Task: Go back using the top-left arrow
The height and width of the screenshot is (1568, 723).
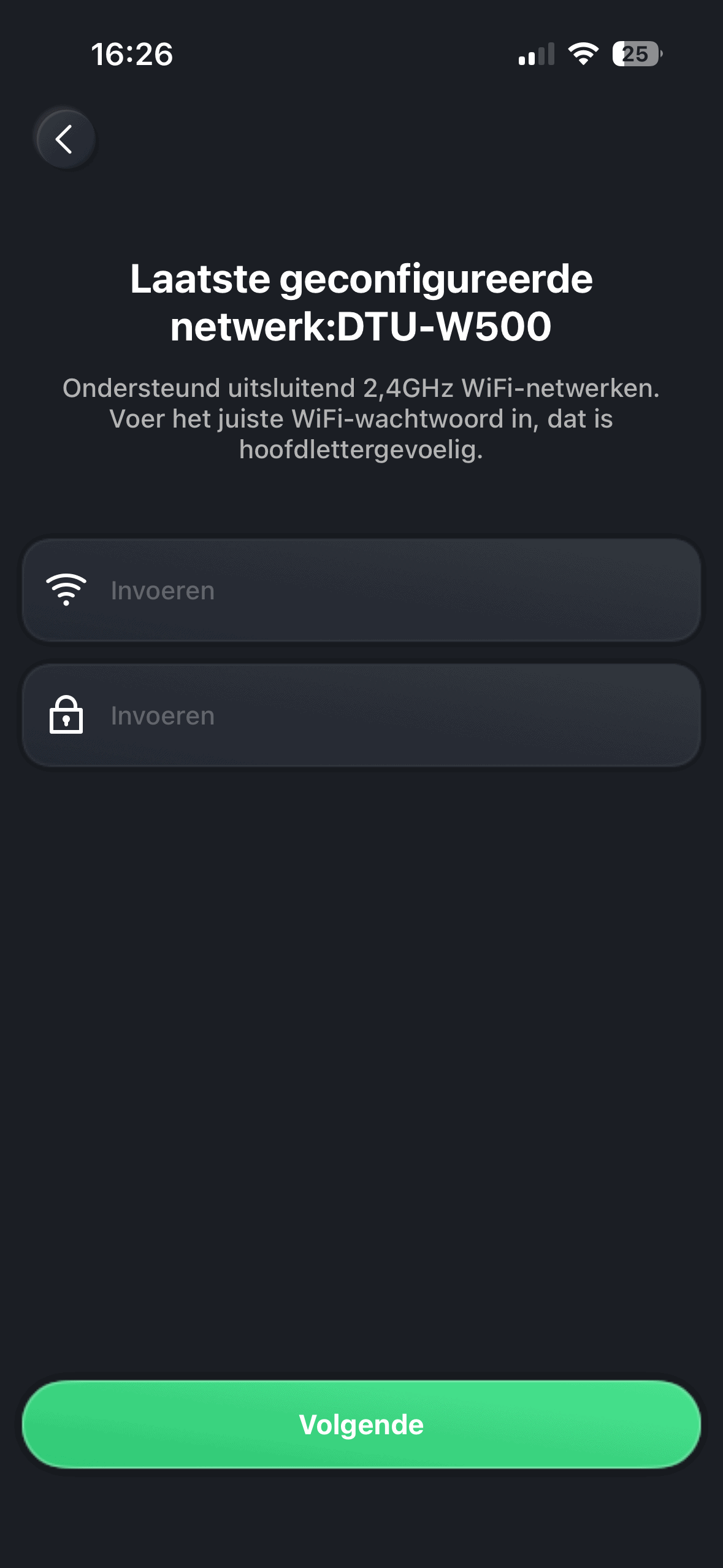Action: [65, 139]
